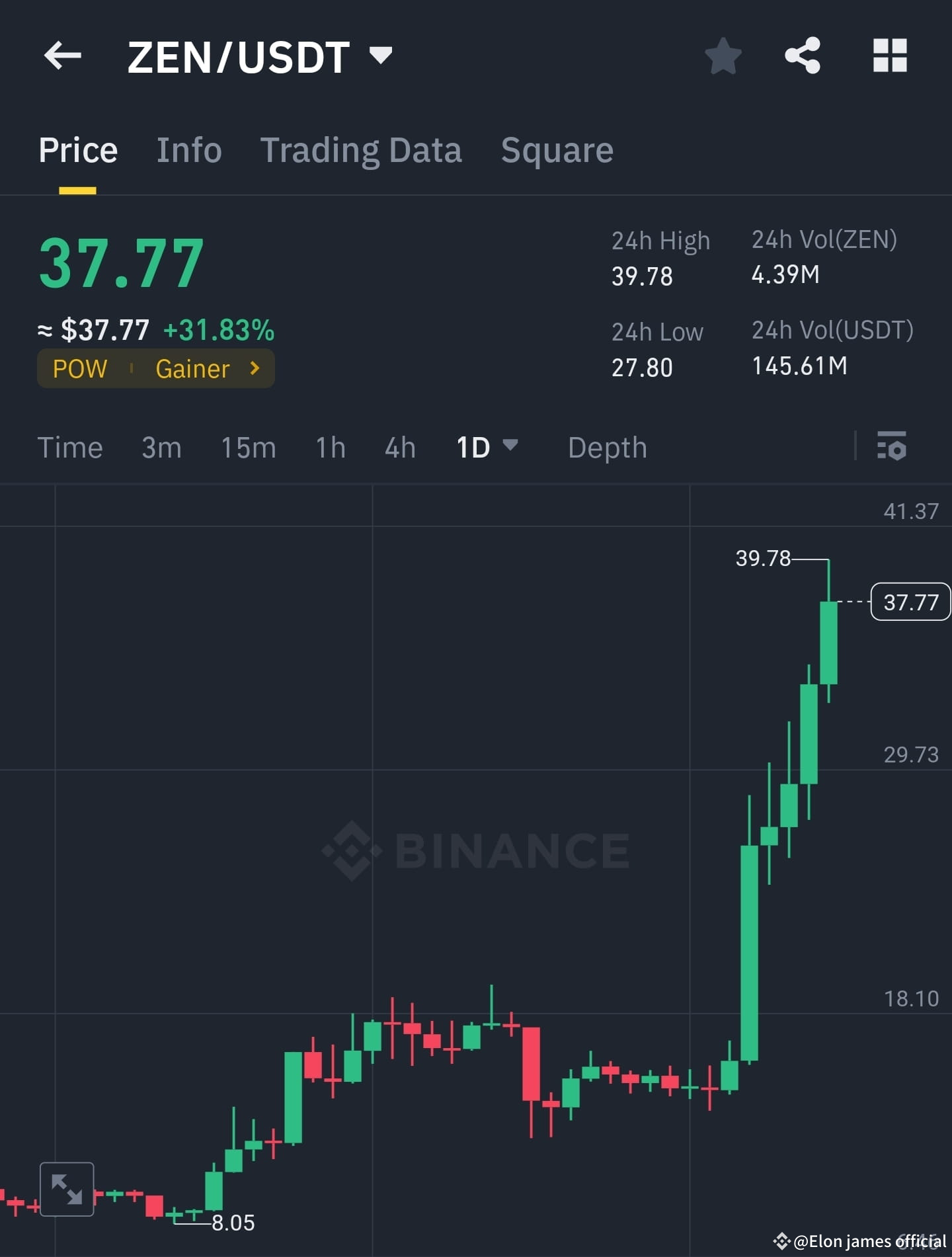Select the Time interval option
The height and width of the screenshot is (1257, 952).
[71, 447]
